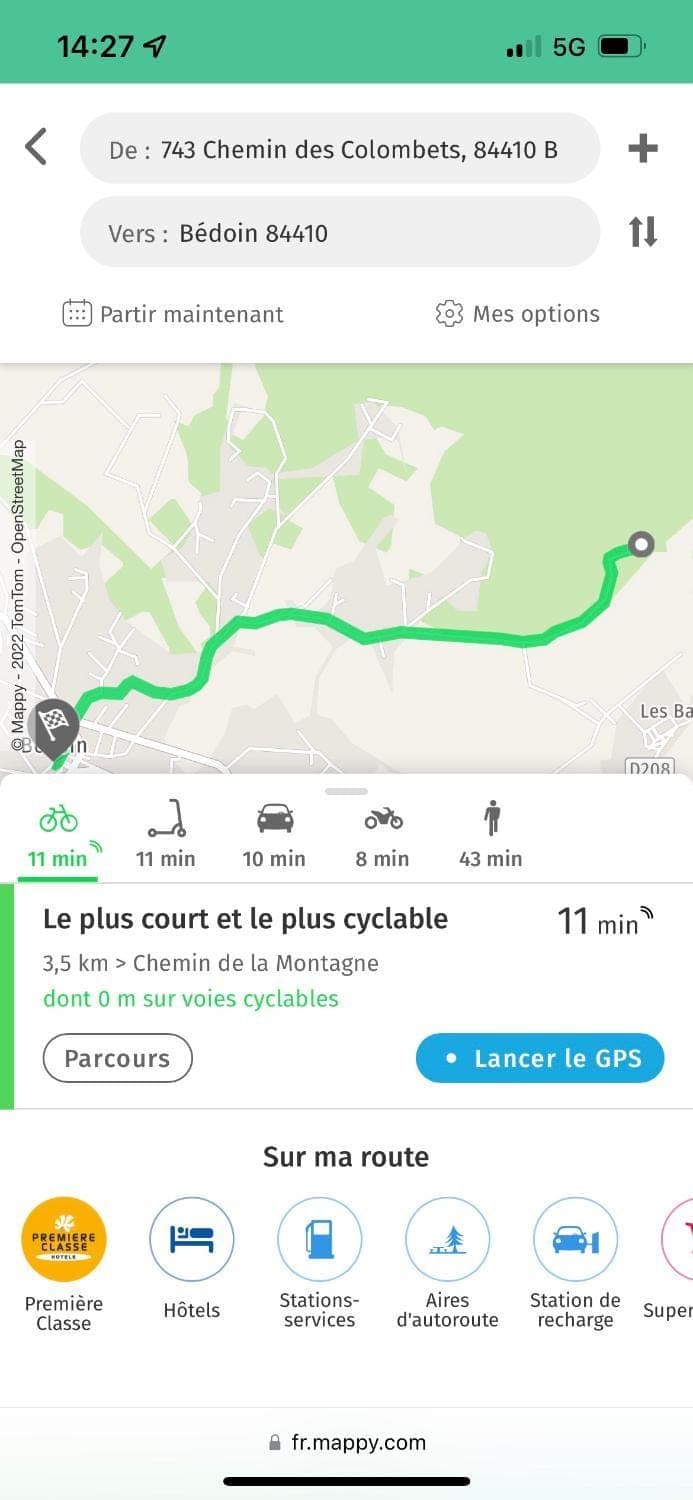
Task: Switch to the walking 43 min mode
Action: (x=491, y=835)
